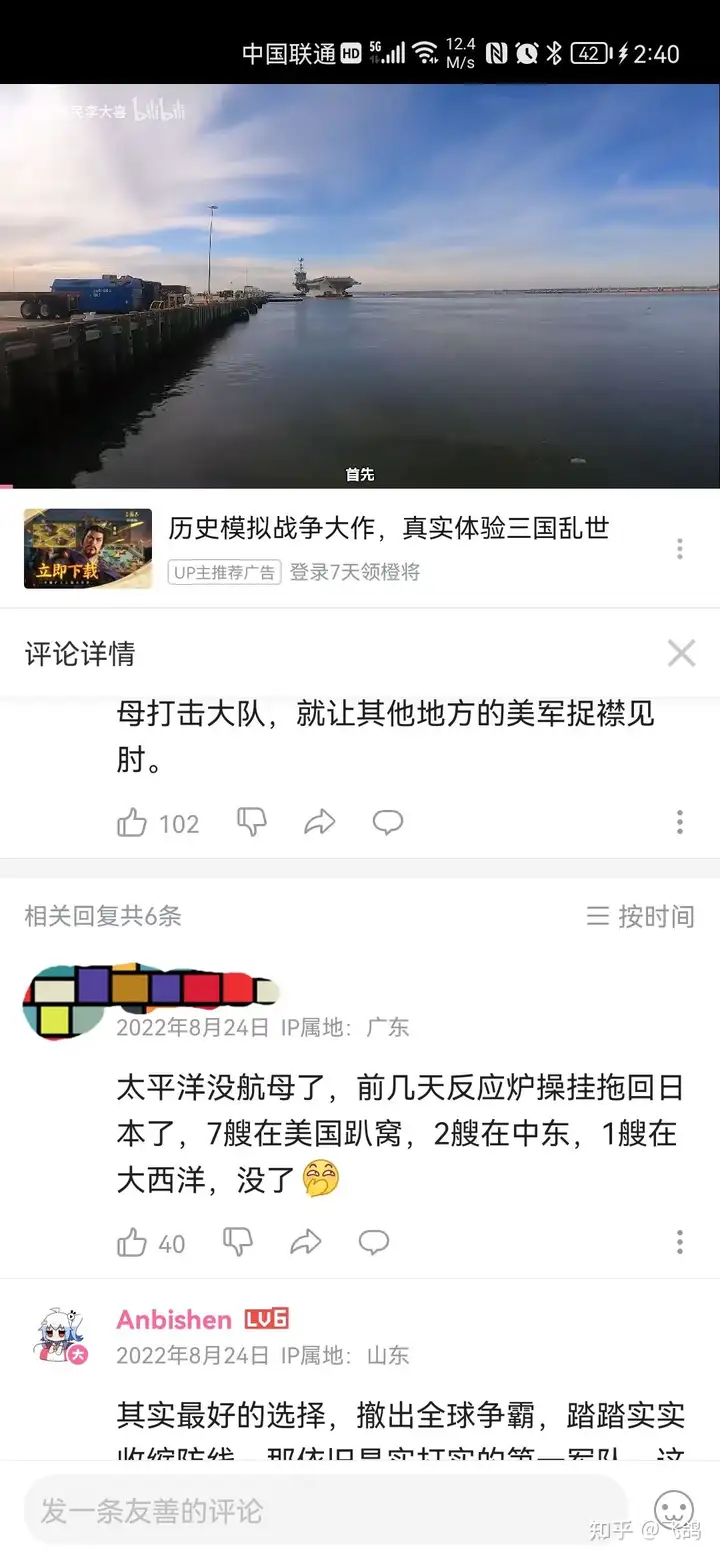Viewport: 720px width, 1560px height.
Task: Dislike the comment with 102 likes
Action: [x=252, y=822]
